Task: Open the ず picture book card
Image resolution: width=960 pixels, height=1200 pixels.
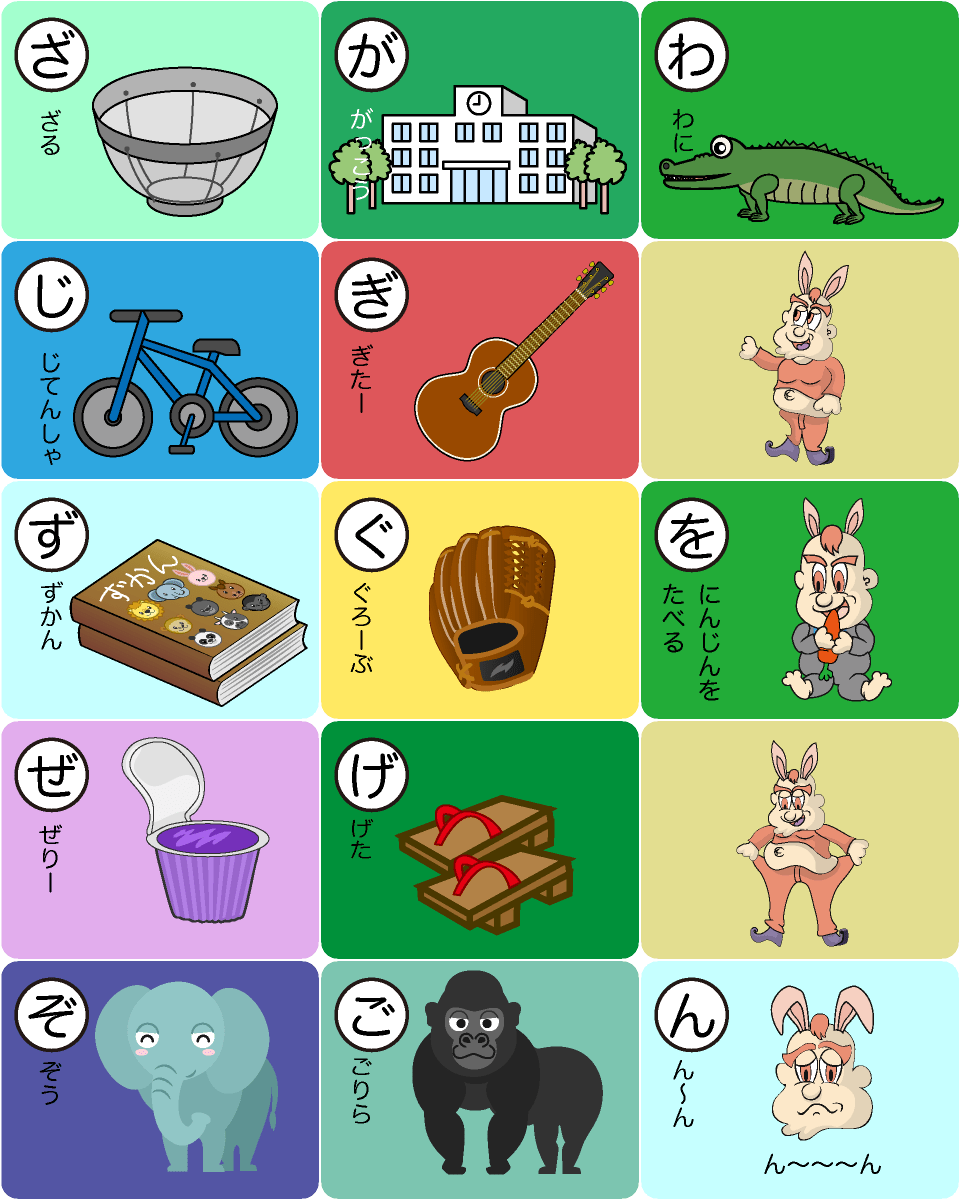Action: [x=160, y=600]
